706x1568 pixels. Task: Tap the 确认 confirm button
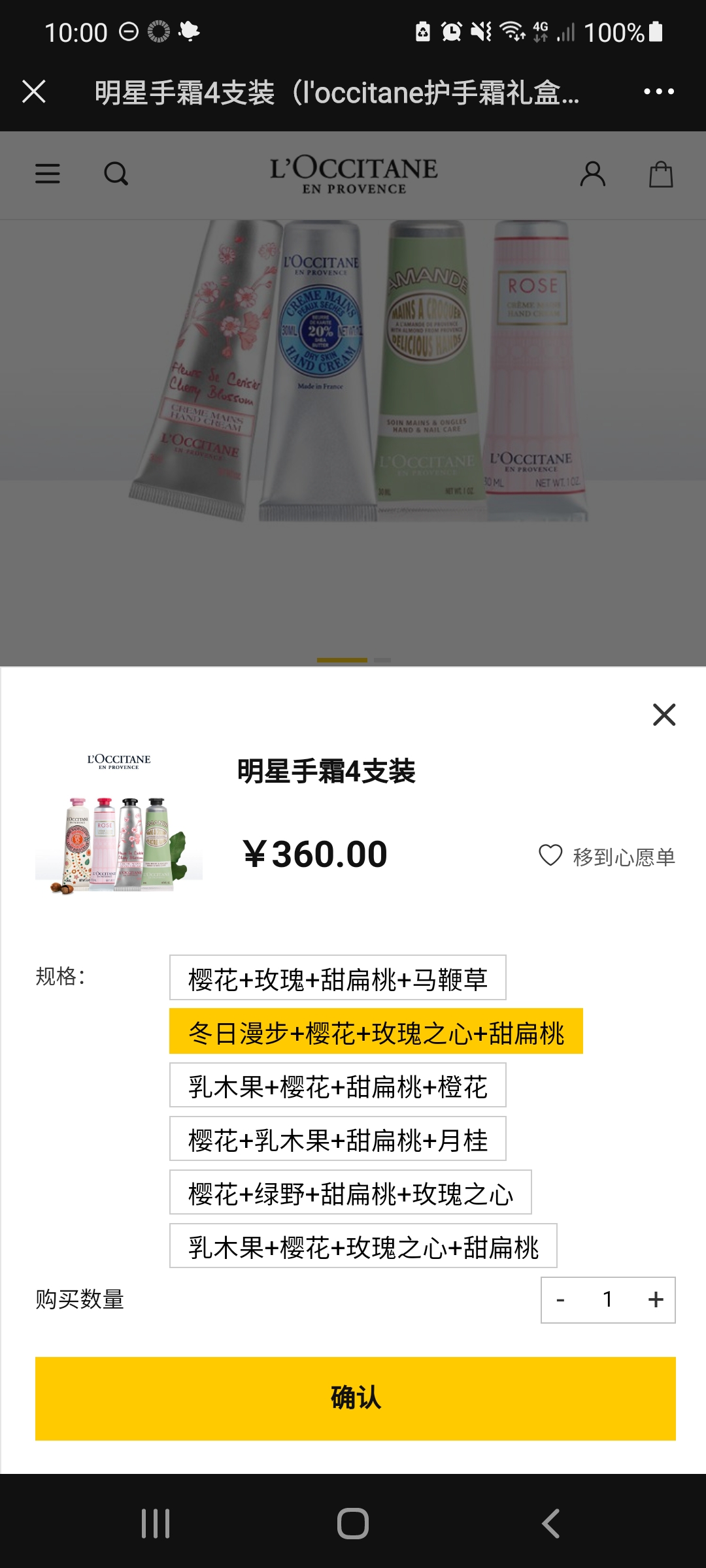pyautogui.click(x=355, y=1399)
